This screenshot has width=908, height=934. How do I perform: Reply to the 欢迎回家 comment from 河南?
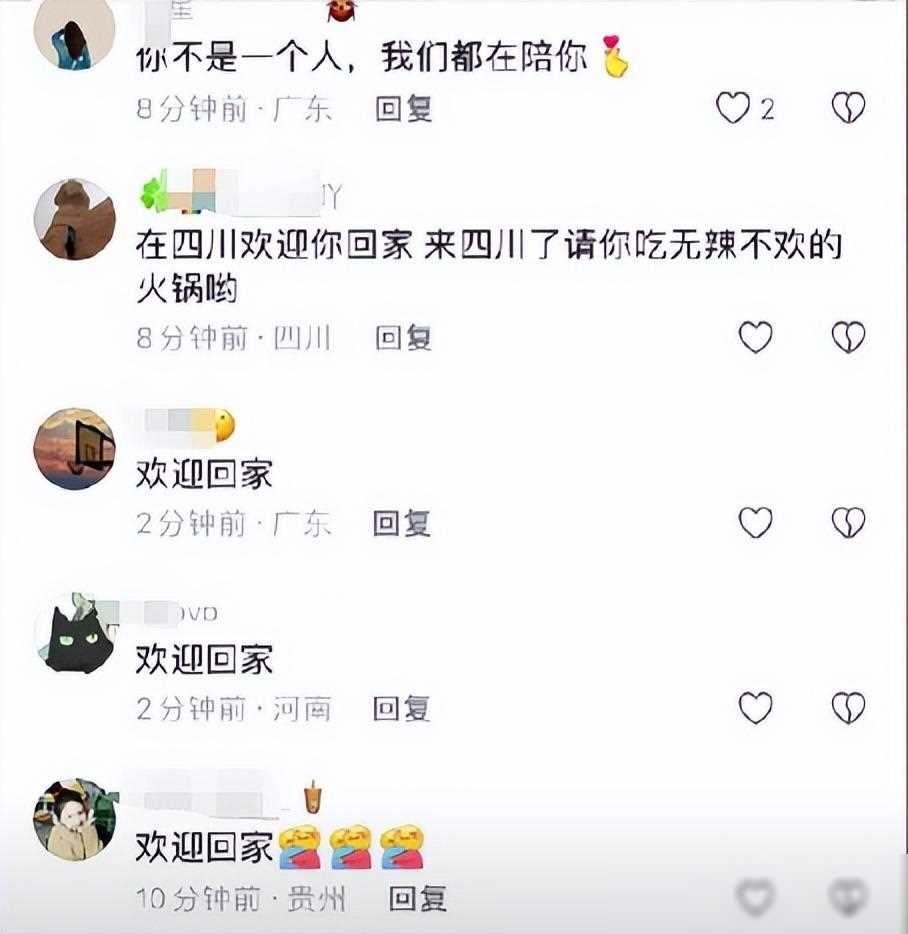click(x=401, y=709)
